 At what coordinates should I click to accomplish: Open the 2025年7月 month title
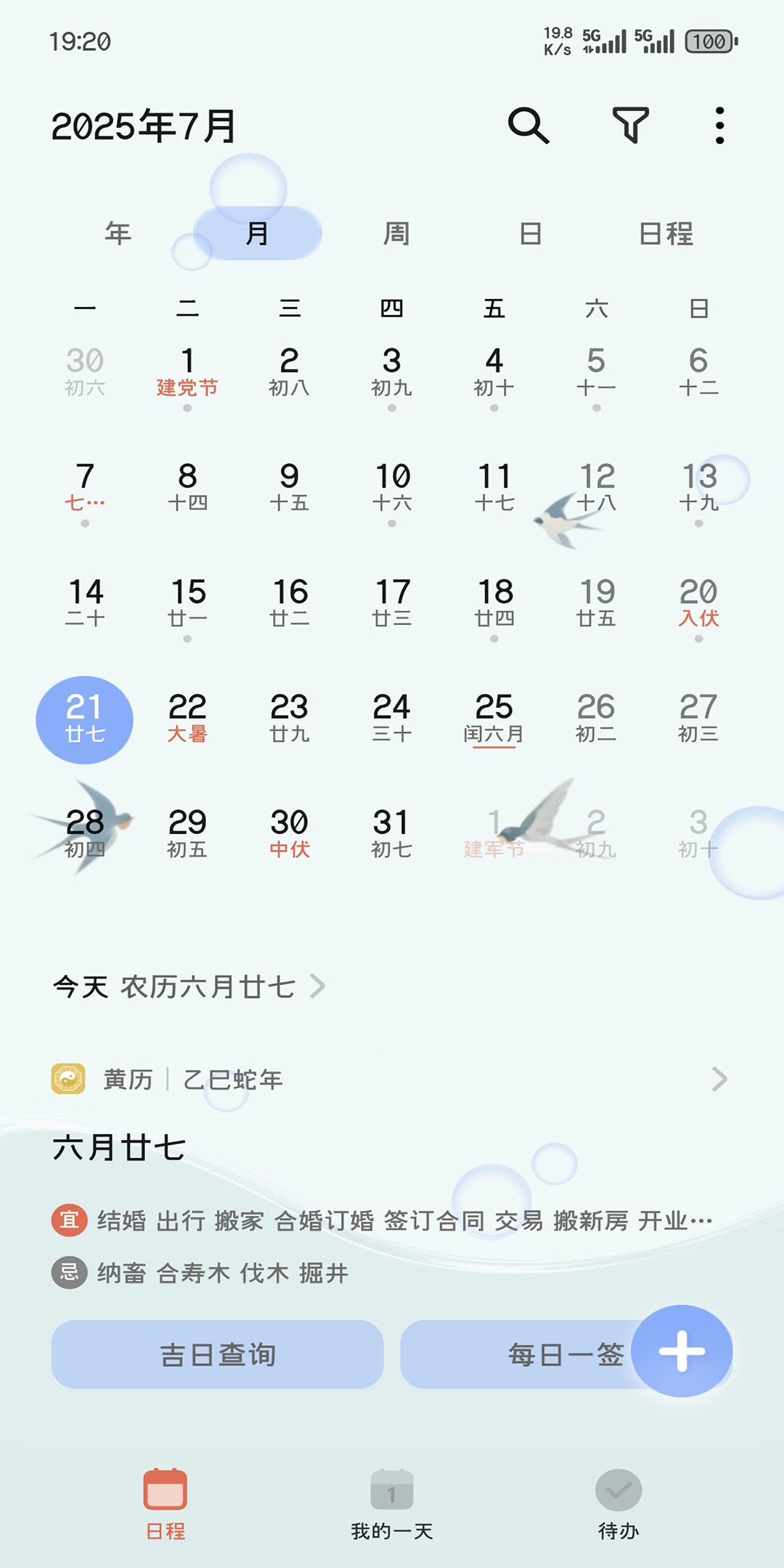pyautogui.click(x=144, y=126)
